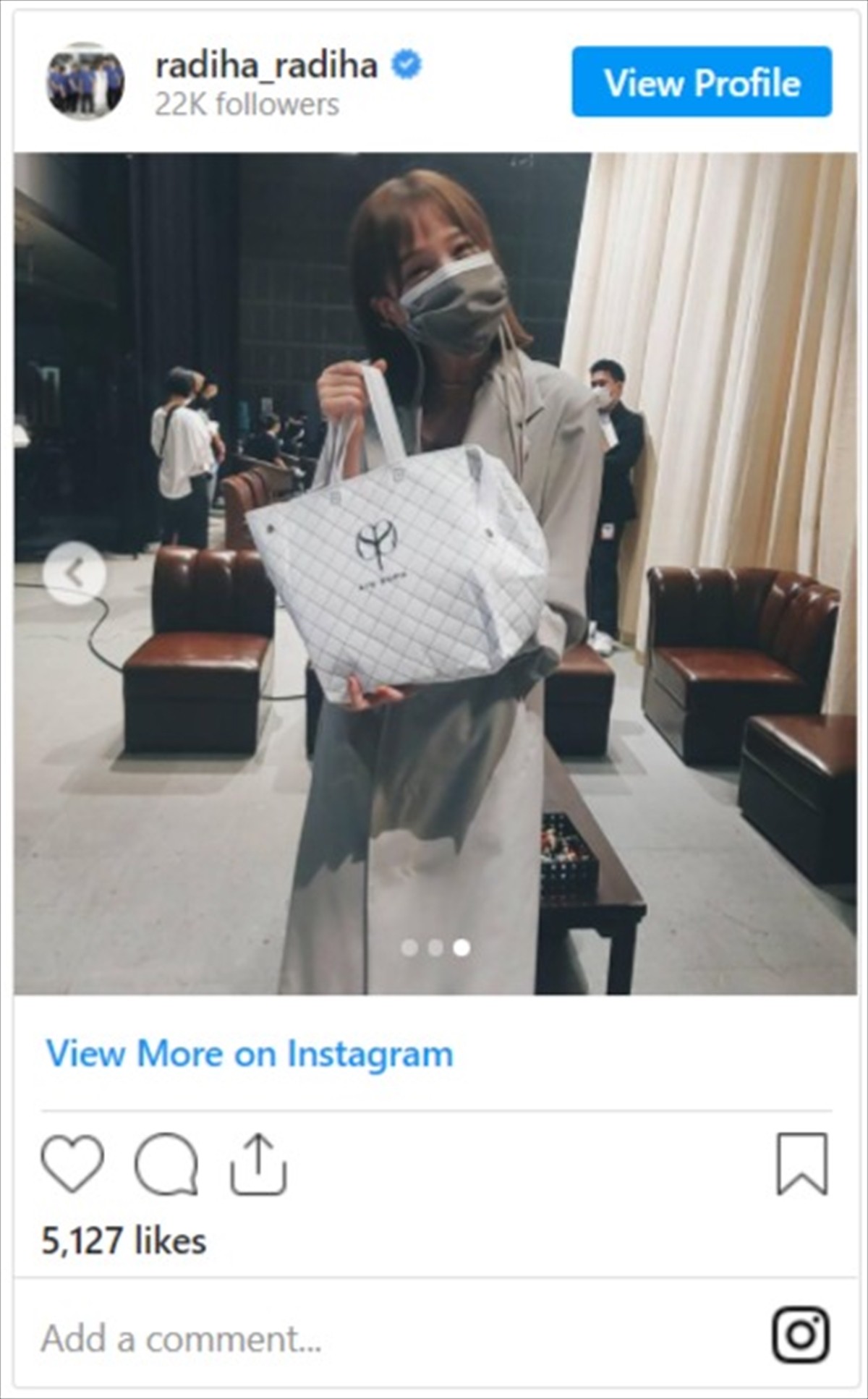868x1399 pixels.
Task: Open View More on Instagram link
Action: tap(250, 1053)
